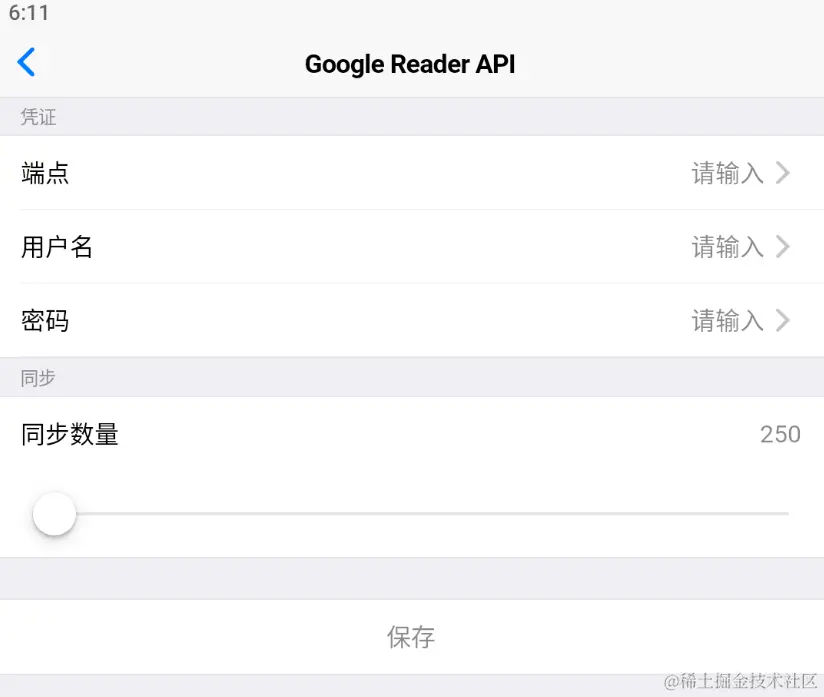Viewport: 824px width, 697px height.
Task: Open the 端点 endpoint input row
Action: (411, 173)
